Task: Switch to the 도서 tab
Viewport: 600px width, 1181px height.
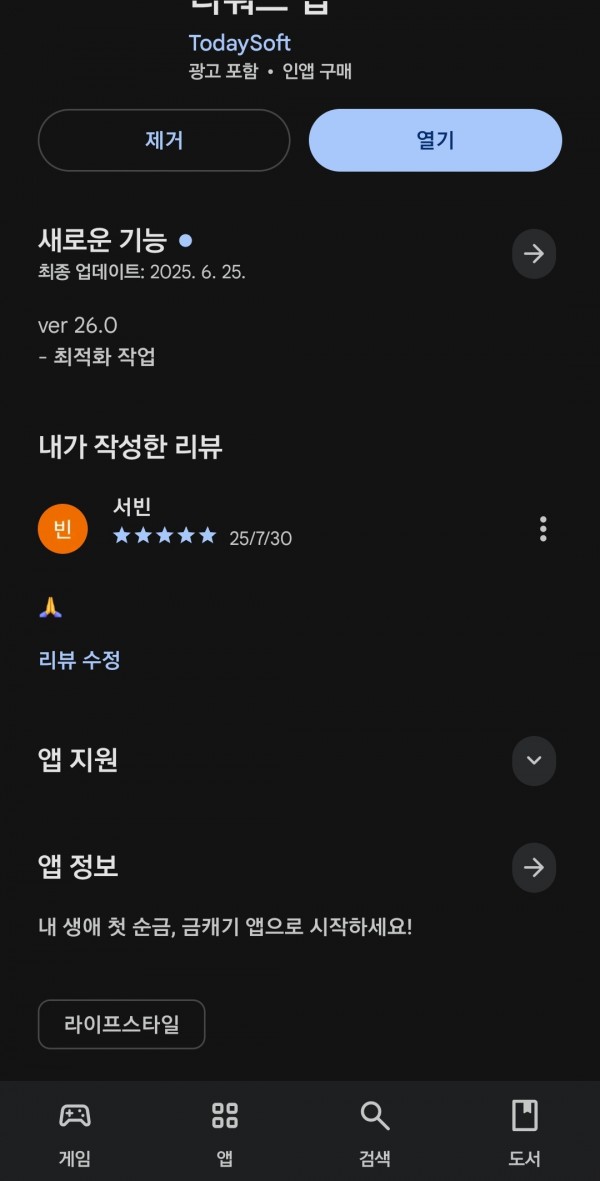Action: [x=525, y=1131]
